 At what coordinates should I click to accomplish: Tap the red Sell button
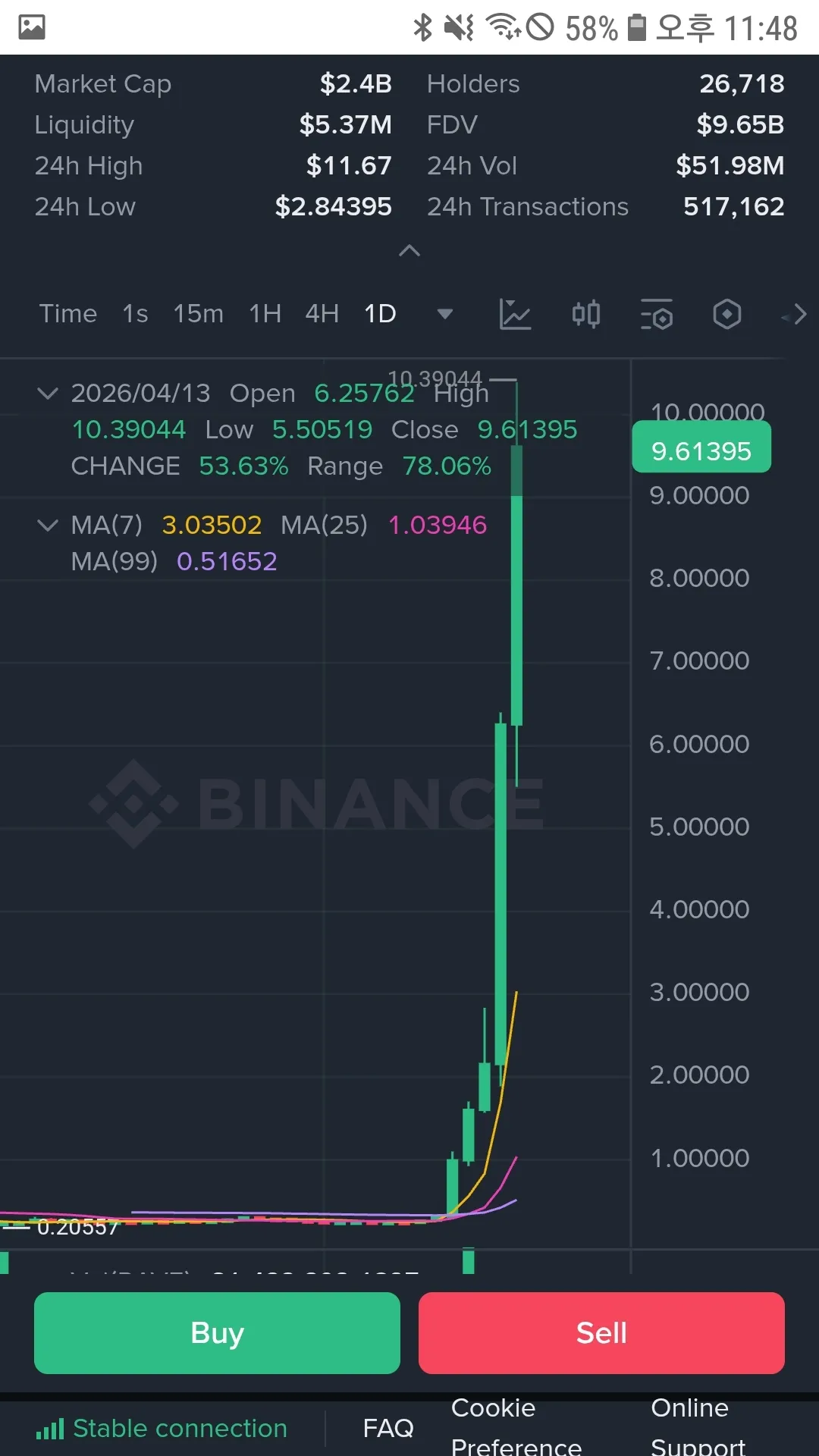(601, 1333)
